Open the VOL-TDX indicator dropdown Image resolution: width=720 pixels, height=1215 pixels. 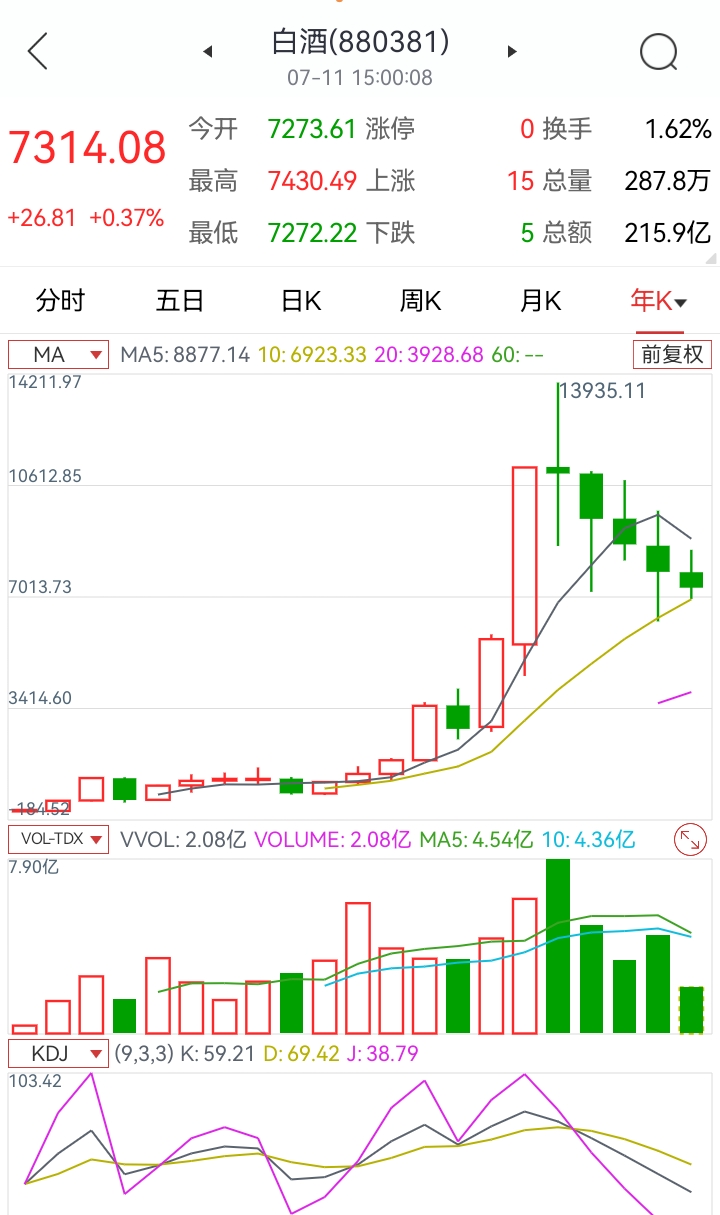coord(58,839)
